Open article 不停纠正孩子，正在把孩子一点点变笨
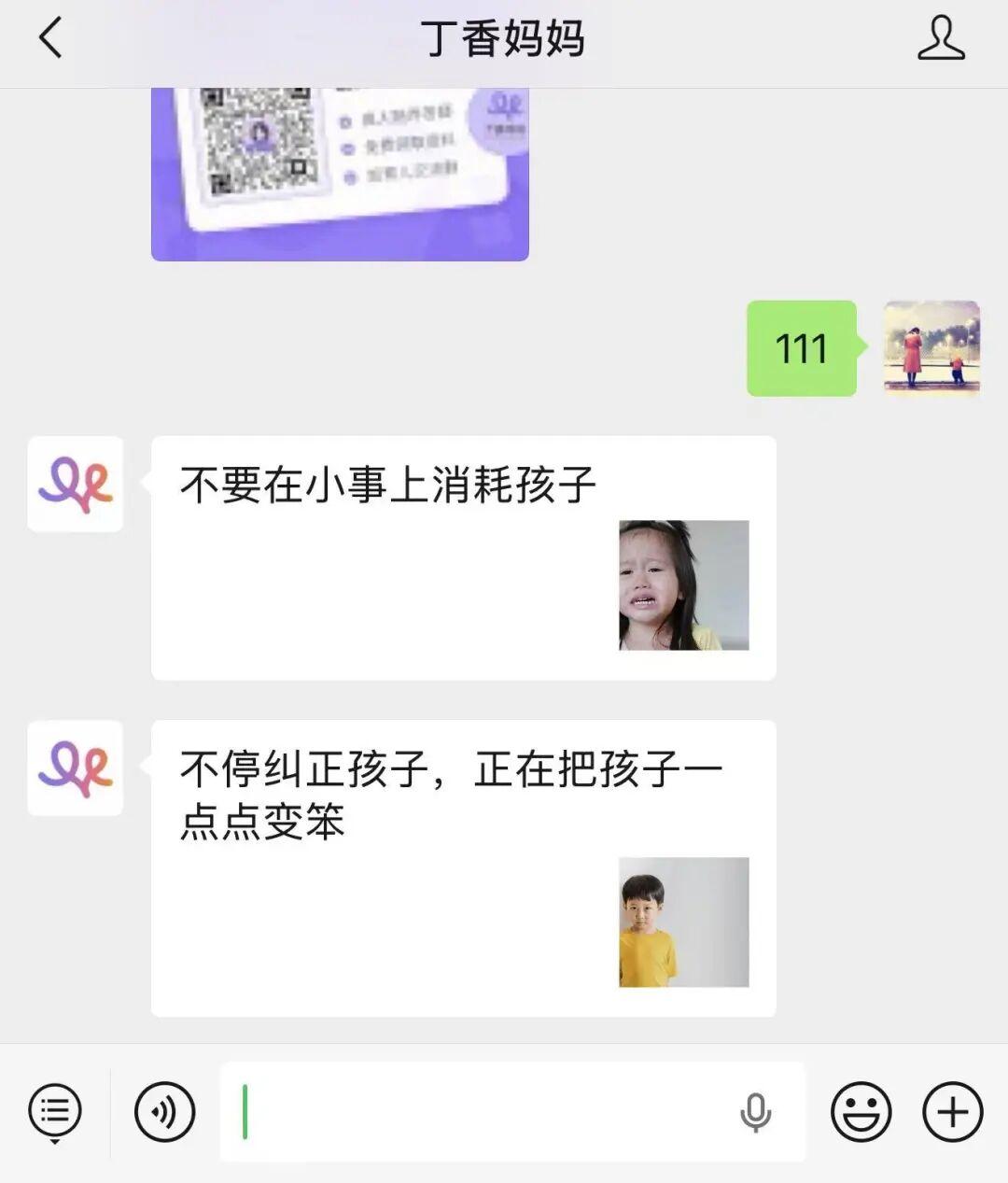This screenshot has height=1183, width=1008. pos(463,867)
